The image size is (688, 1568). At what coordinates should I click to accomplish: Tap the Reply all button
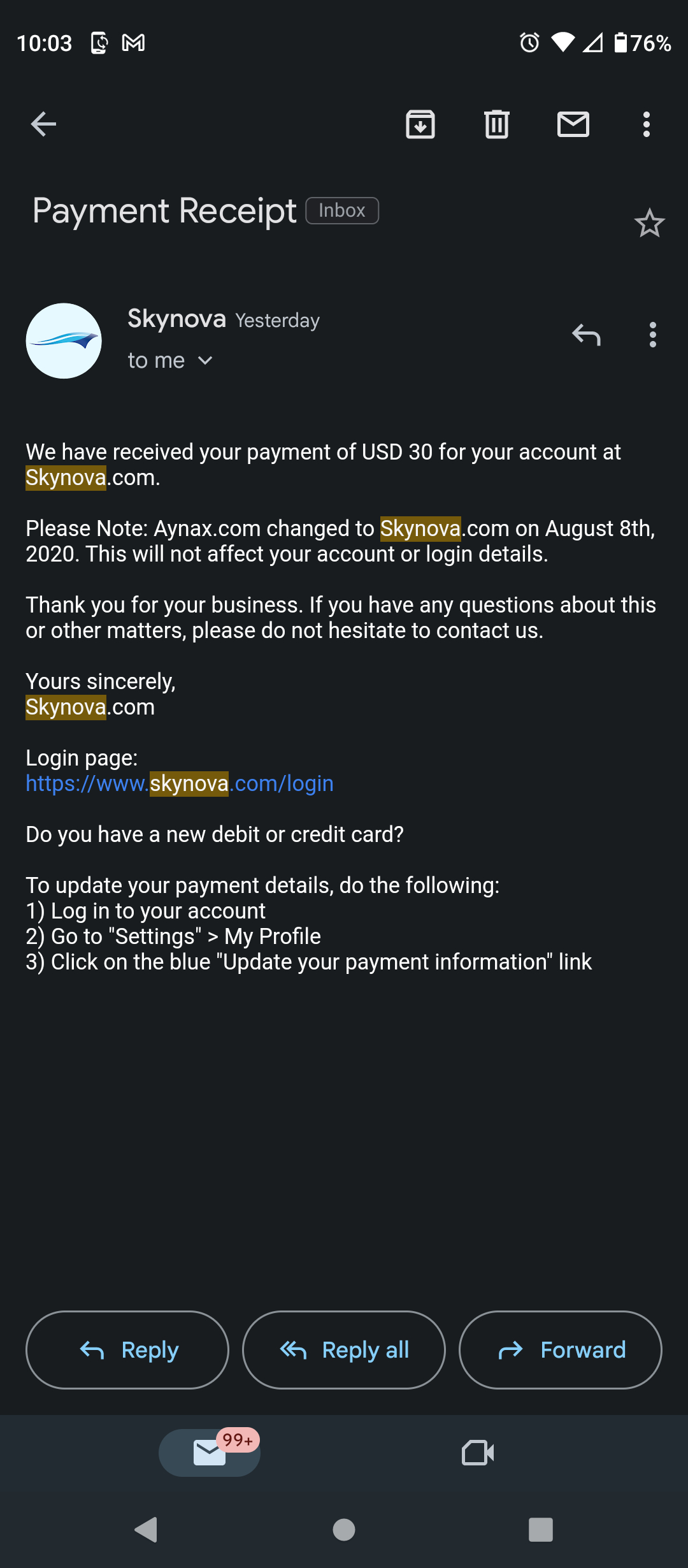click(x=343, y=1349)
